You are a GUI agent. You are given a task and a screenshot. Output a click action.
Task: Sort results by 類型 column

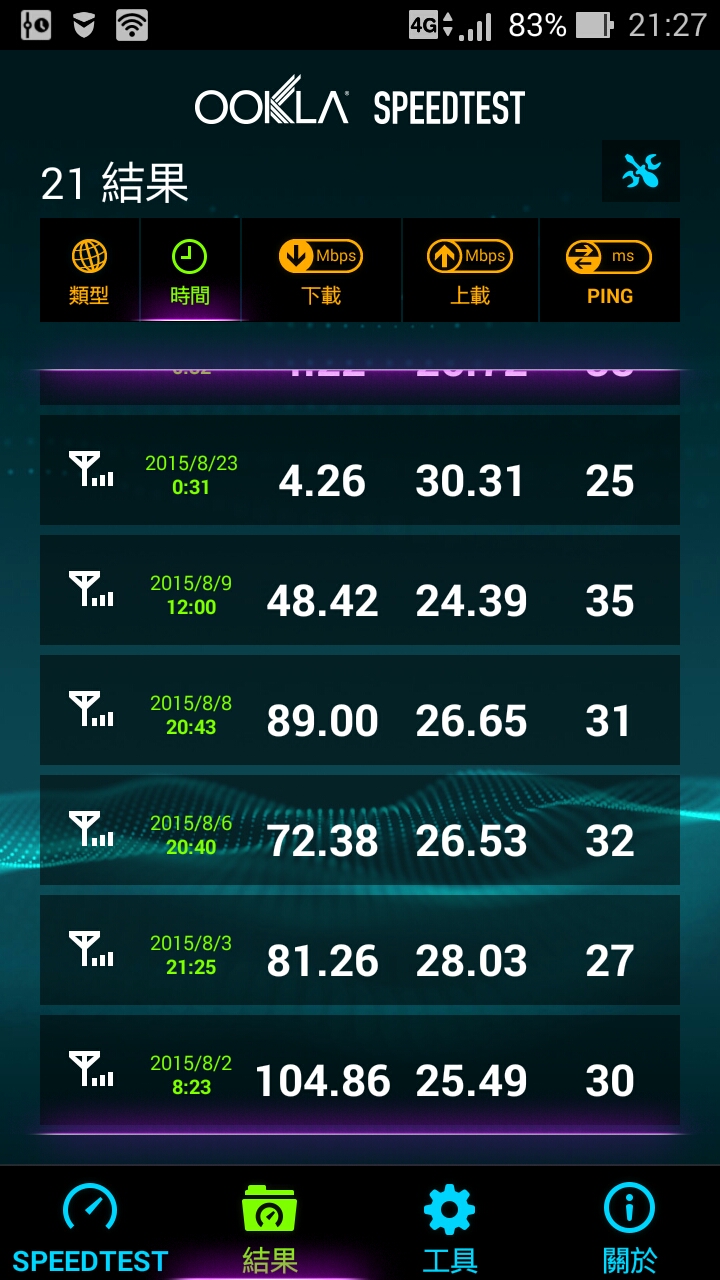coord(89,271)
